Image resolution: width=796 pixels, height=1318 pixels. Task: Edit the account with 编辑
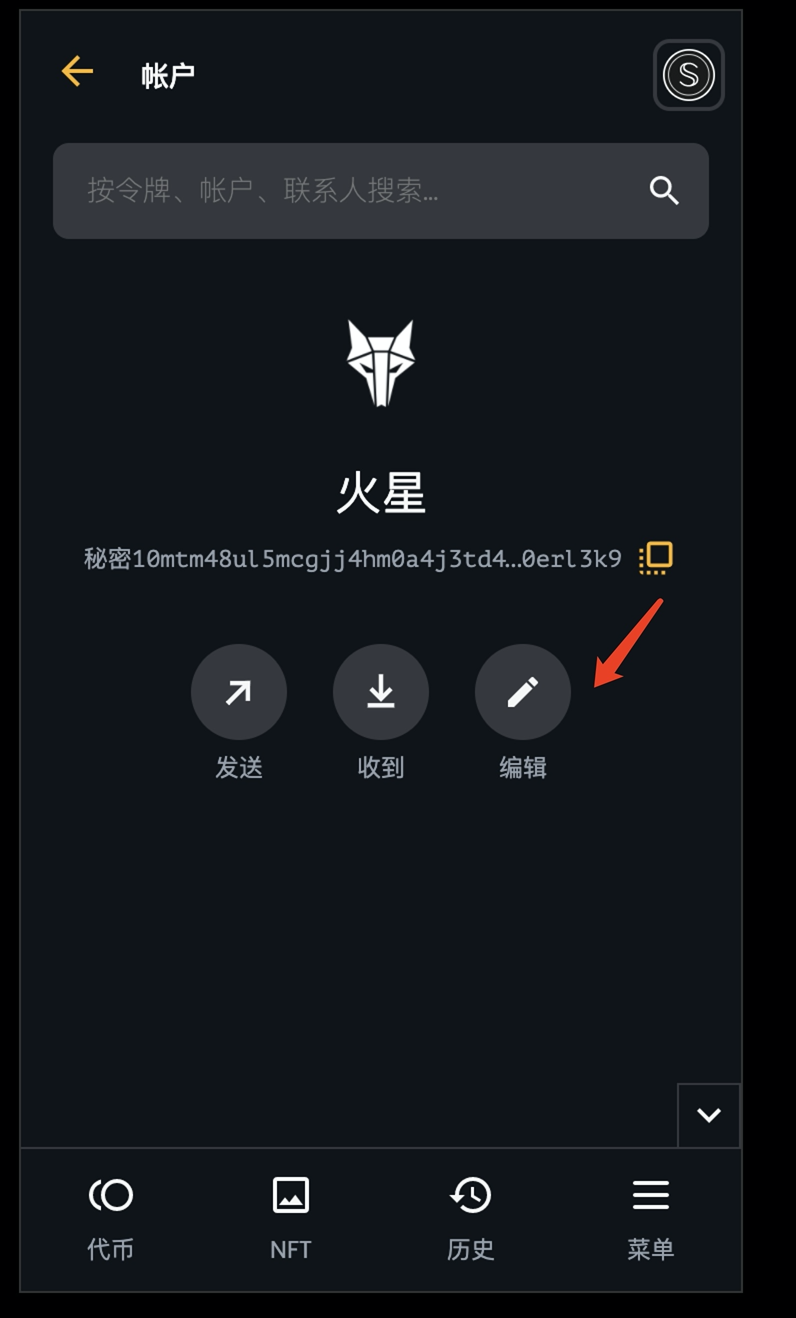point(523,692)
